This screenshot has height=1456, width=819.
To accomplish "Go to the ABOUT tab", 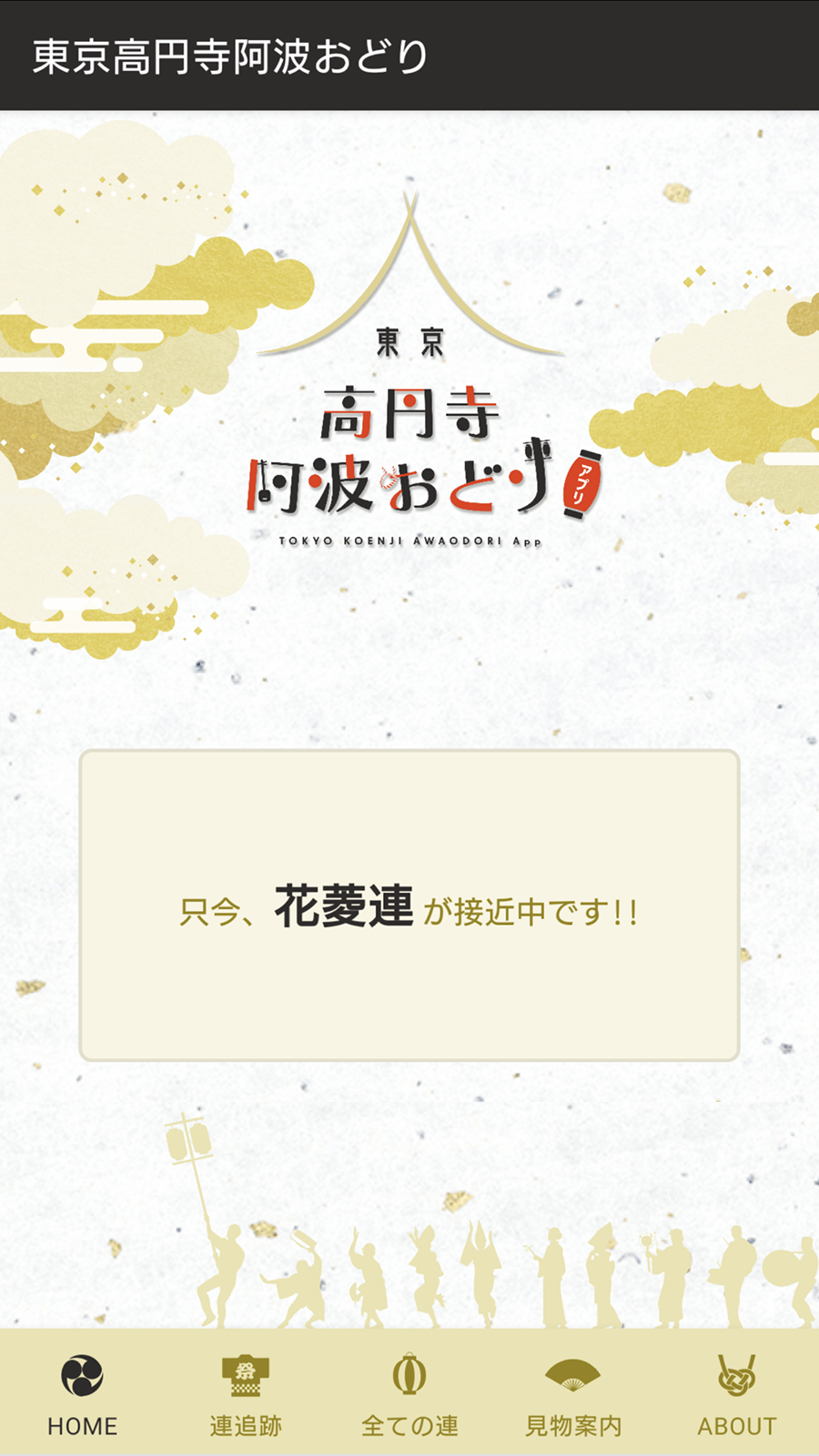I will pyautogui.click(x=737, y=1394).
